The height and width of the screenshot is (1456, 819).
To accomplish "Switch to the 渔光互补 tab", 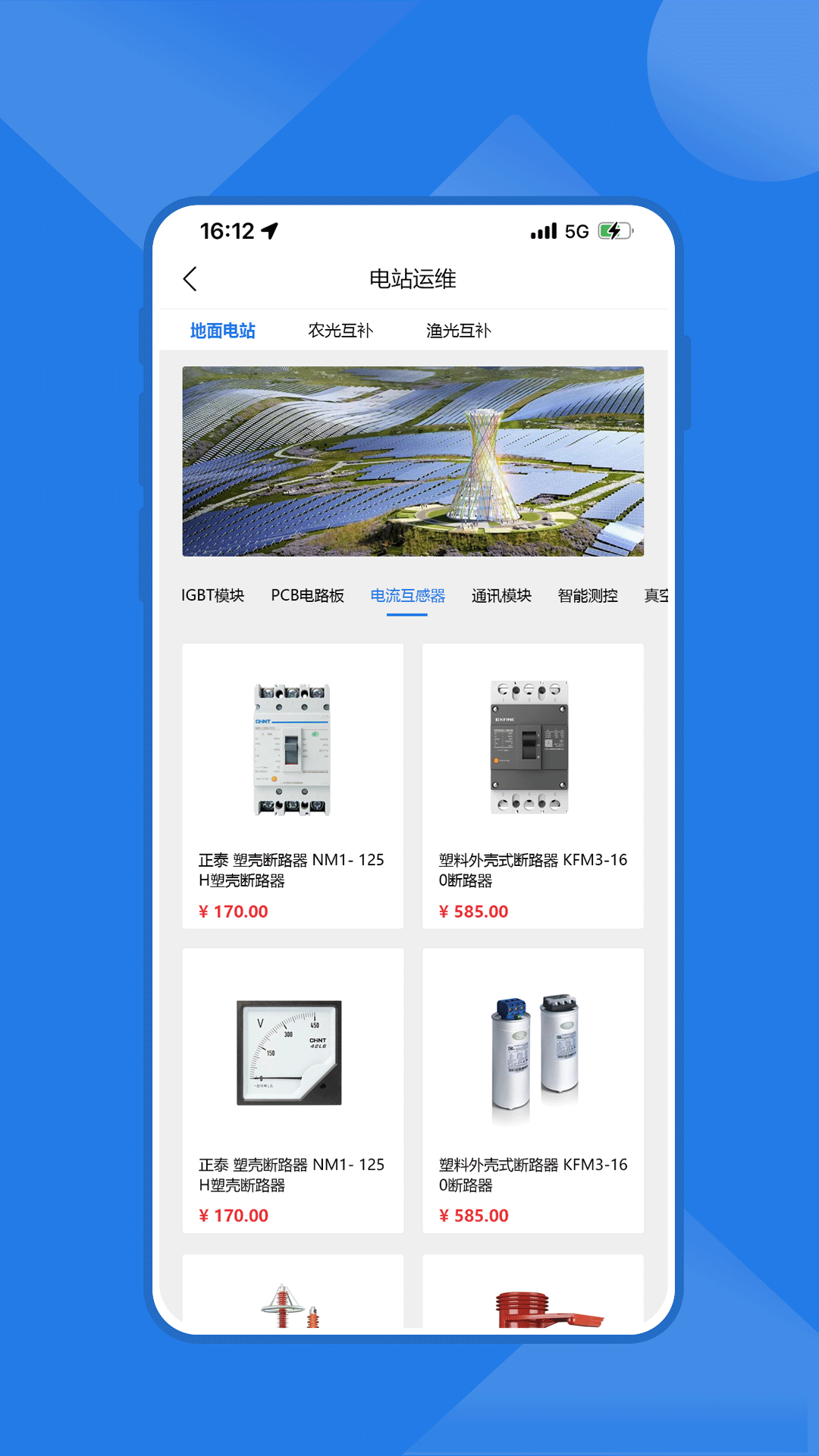I will [460, 331].
